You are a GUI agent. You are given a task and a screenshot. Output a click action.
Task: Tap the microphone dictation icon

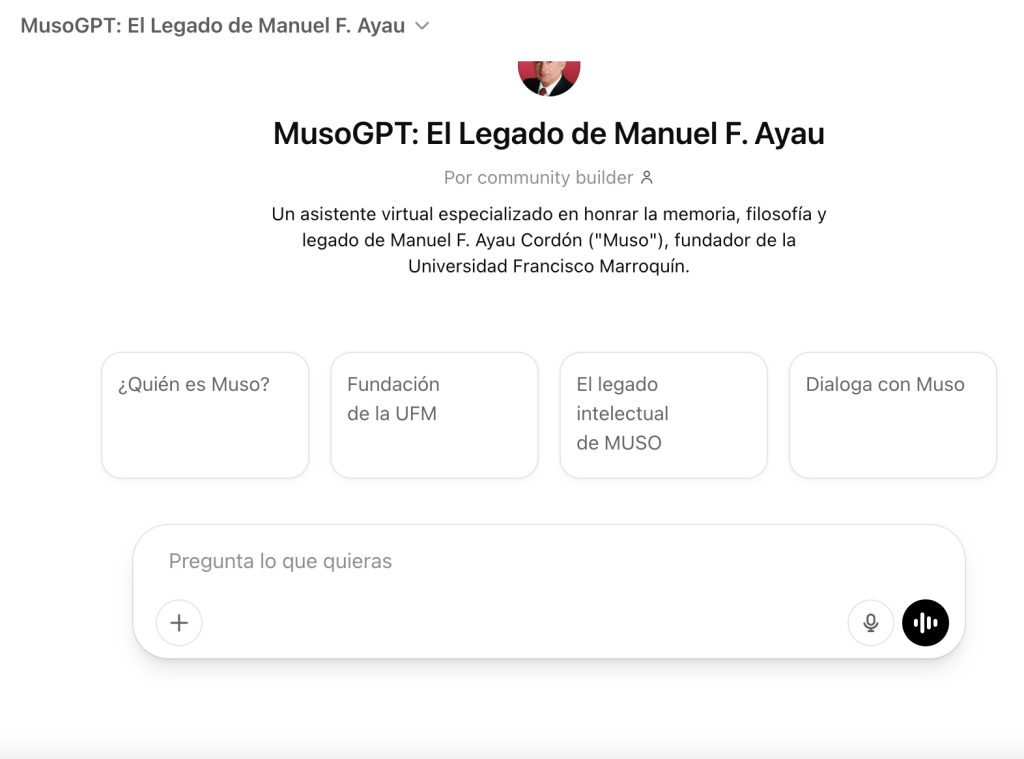[870, 623]
